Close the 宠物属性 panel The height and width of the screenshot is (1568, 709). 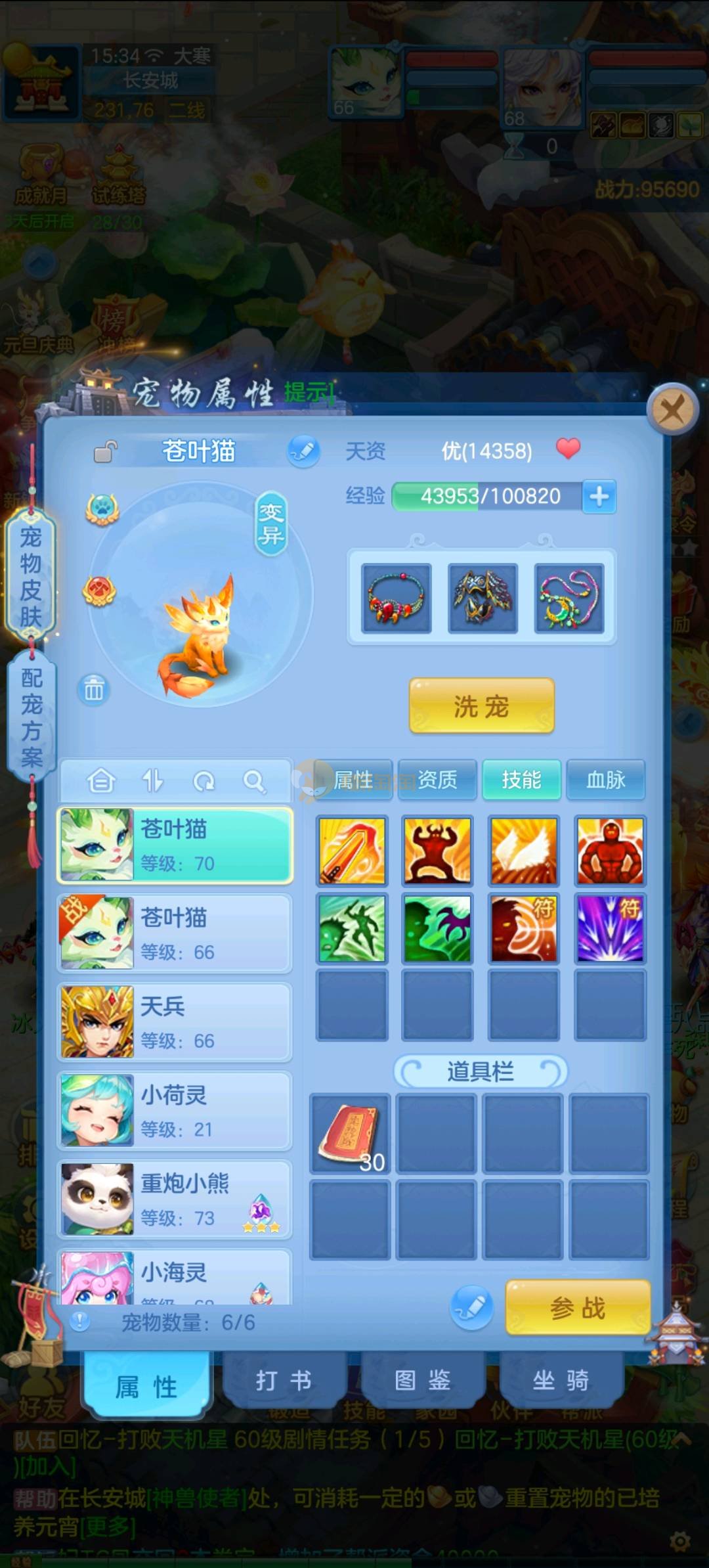(x=672, y=410)
